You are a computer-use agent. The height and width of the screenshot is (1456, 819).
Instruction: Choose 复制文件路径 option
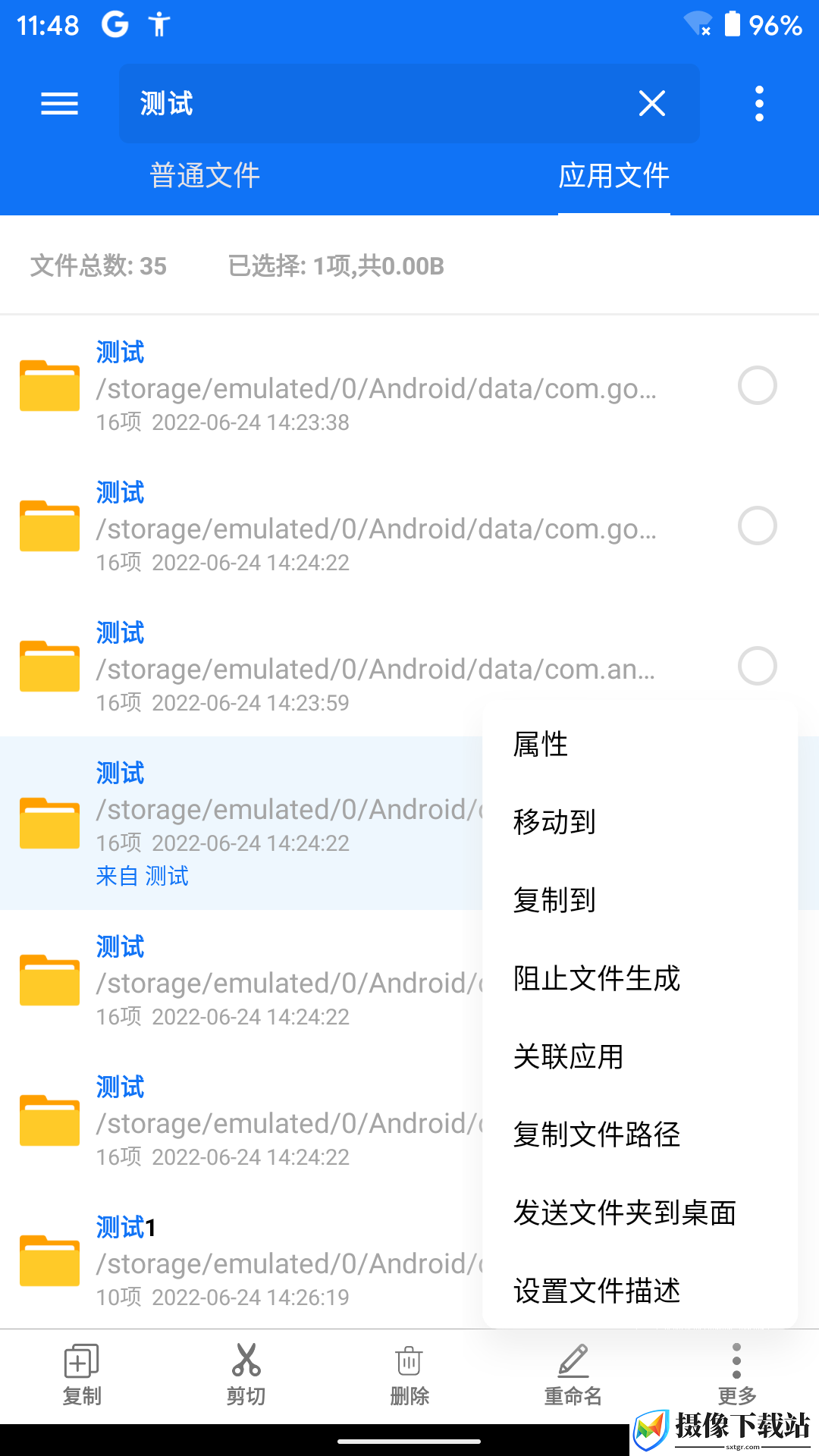[x=640, y=1134]
